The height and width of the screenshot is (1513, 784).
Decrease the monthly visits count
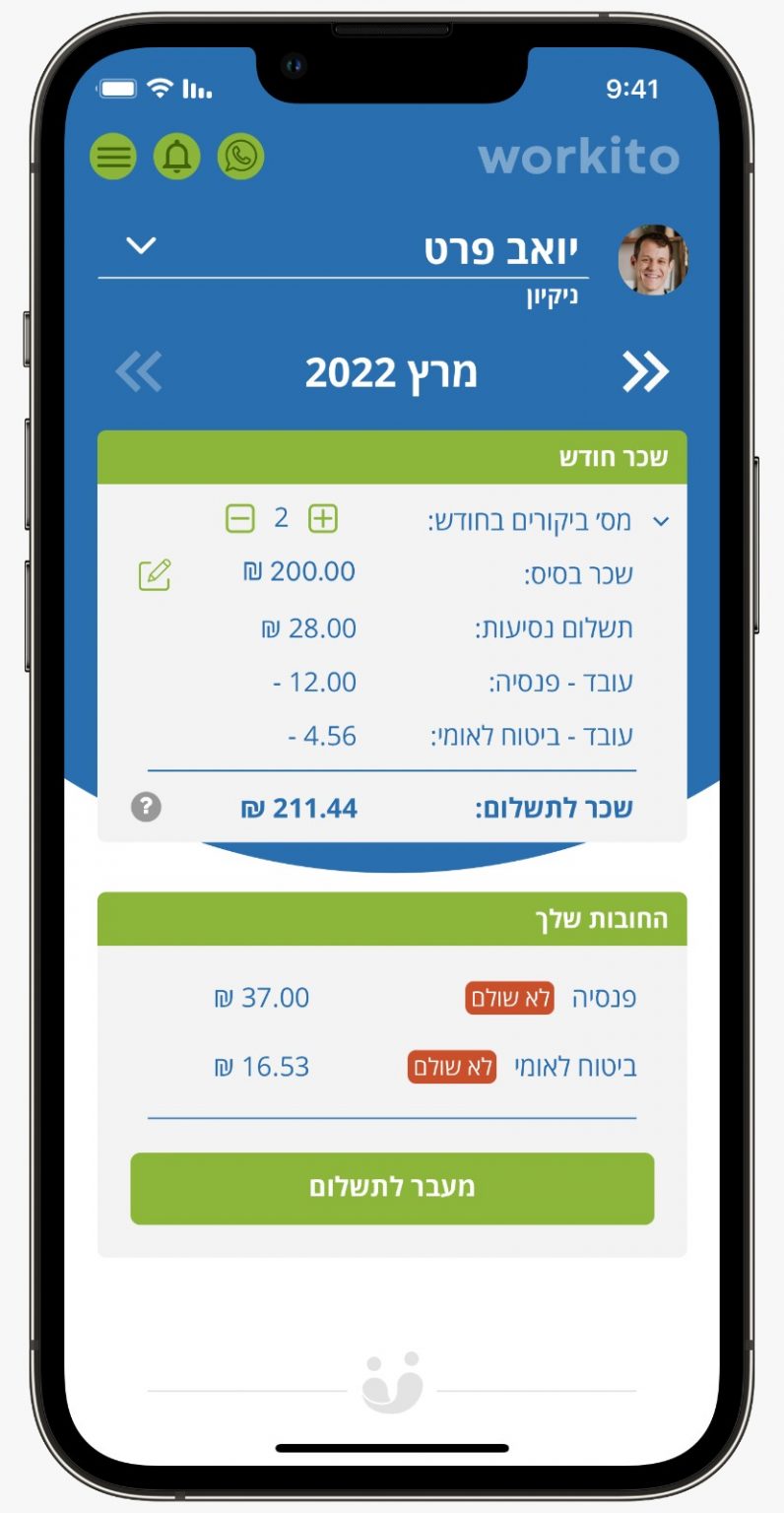click(240, 518)
